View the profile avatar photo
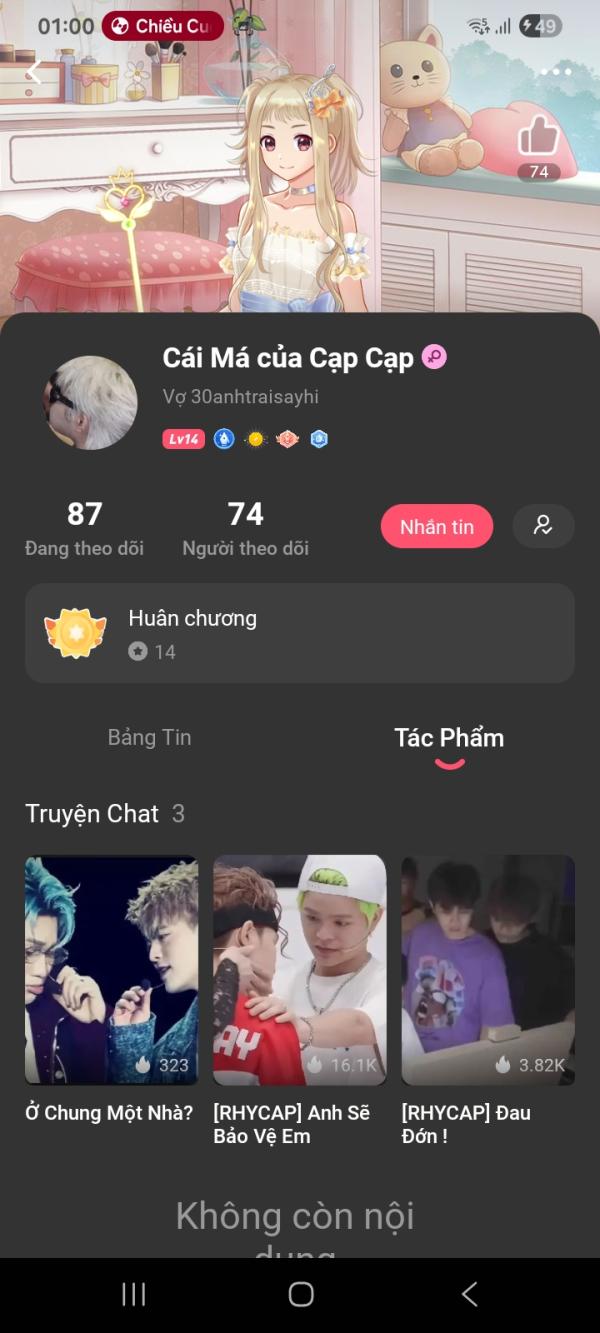The image size is (600, 1333). coord(90,402)
